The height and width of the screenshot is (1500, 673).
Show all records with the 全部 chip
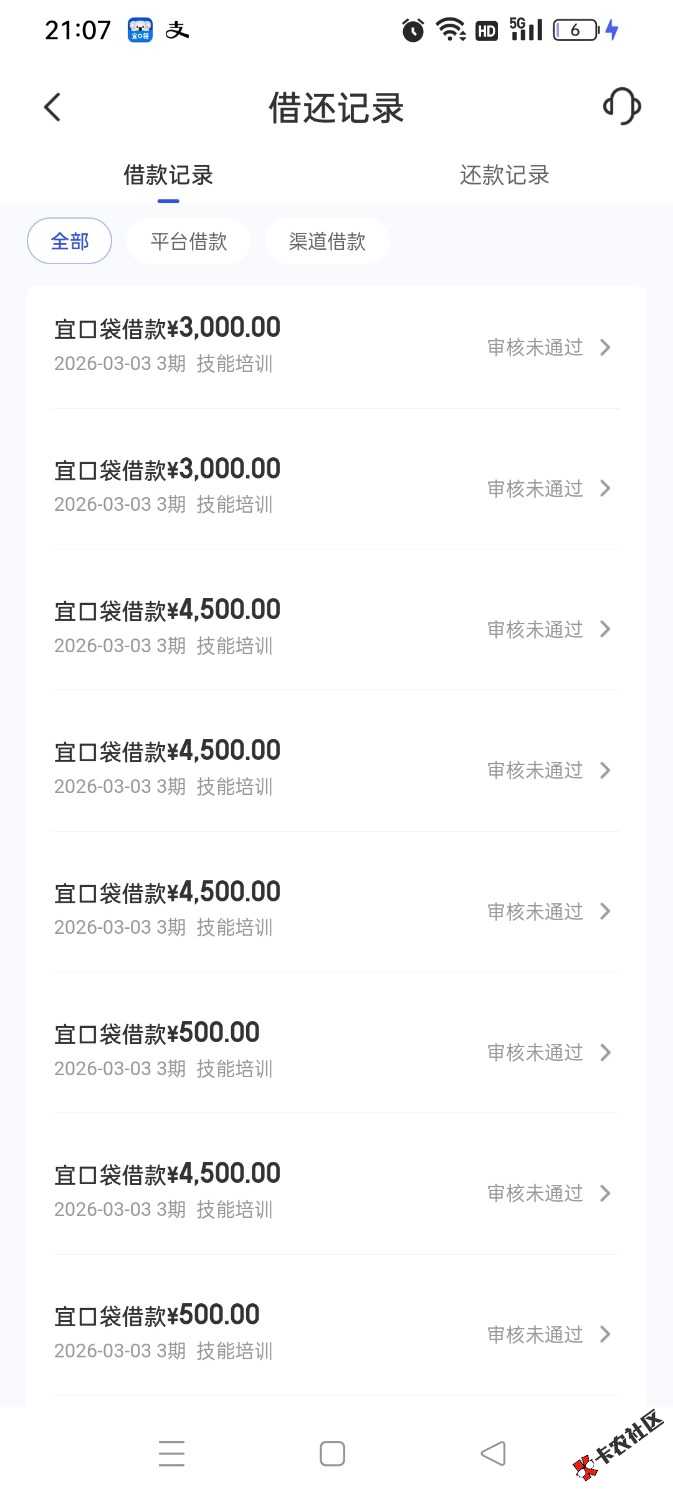pyautogui.click(x=70, y=241)
